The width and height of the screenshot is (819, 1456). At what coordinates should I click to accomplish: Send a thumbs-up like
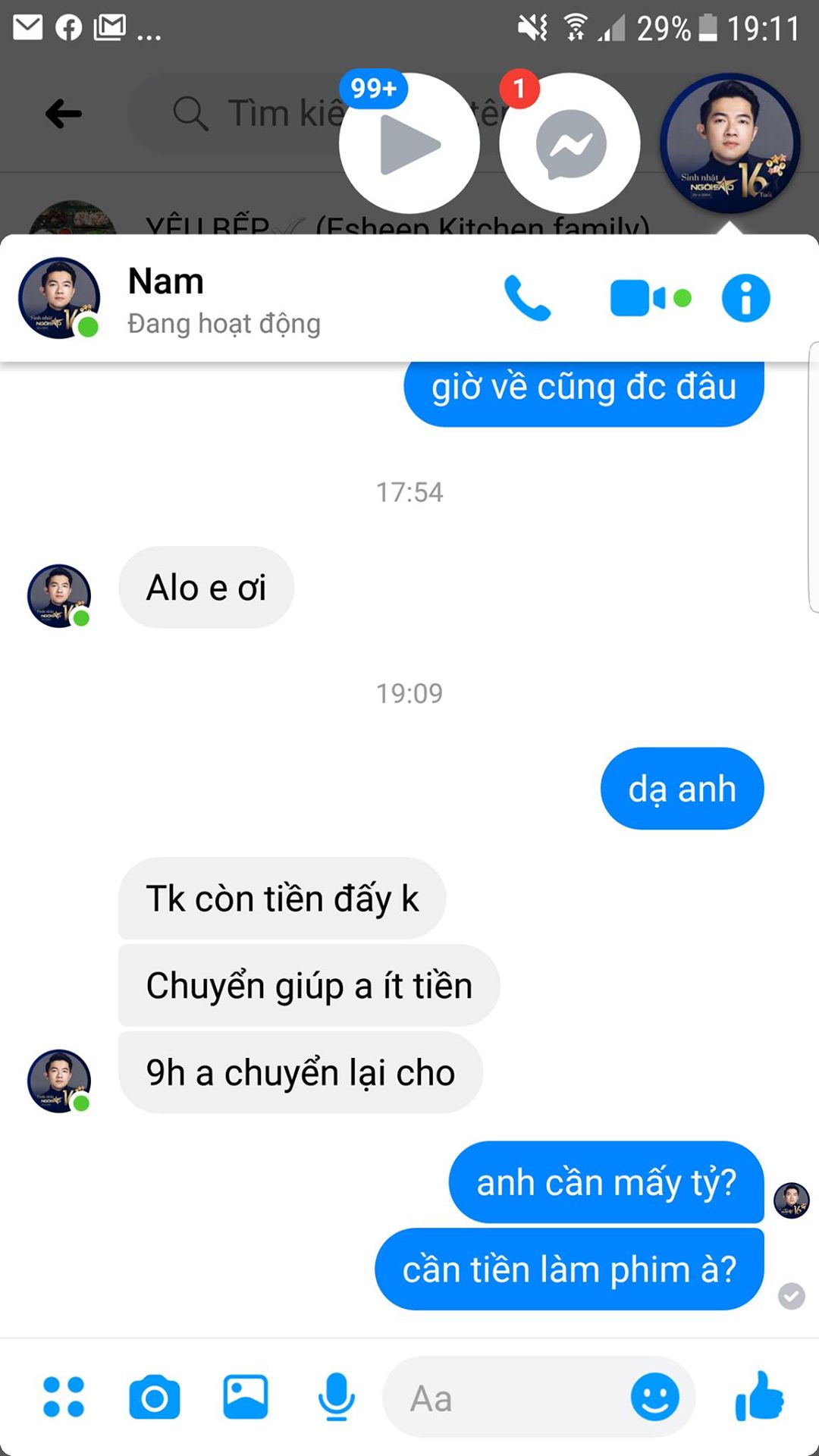(x=759, y=1397)
